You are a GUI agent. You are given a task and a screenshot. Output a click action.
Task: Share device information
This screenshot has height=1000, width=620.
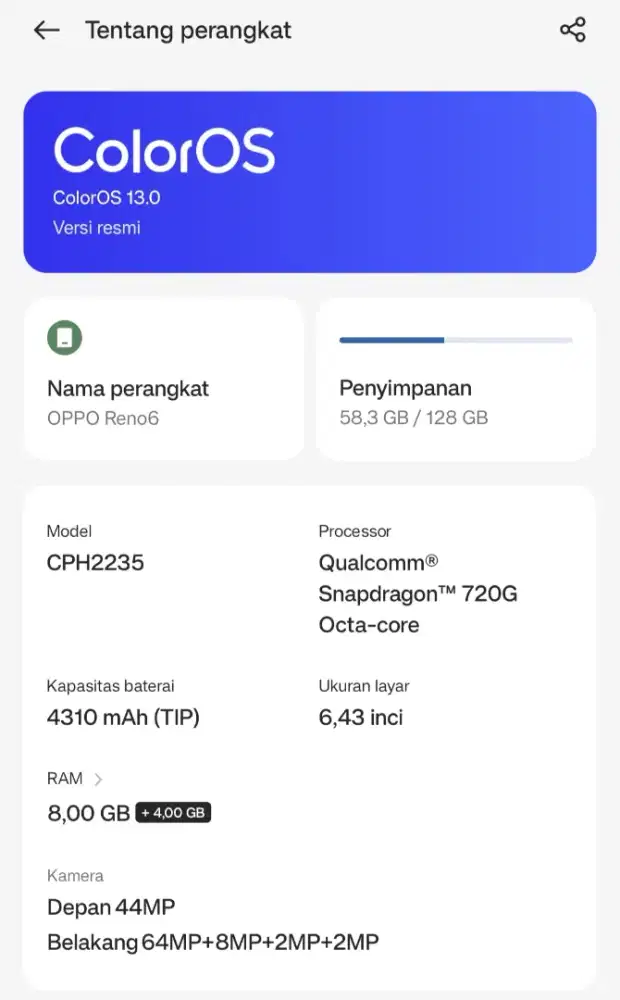572,30
